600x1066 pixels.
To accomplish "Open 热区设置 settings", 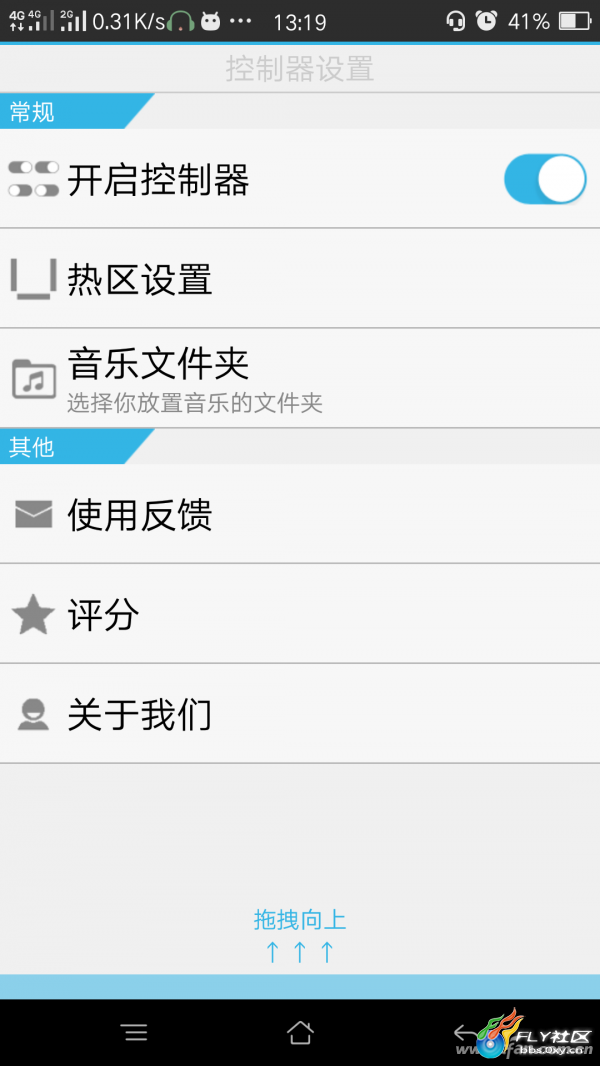I will (x=300, y=279).
